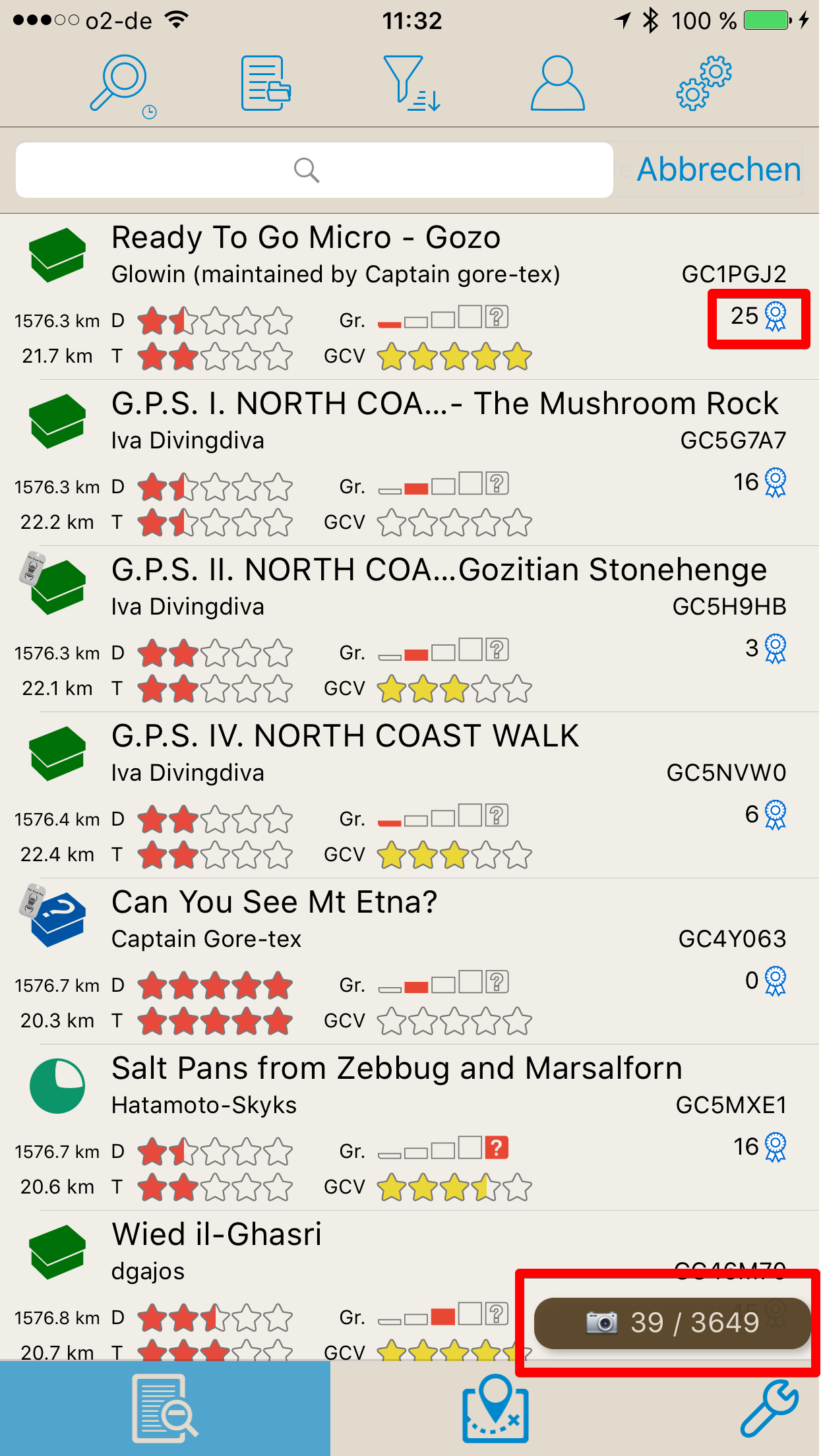This screenshot has height=1456, width=823.
Task: Open the saved lists folder icon
Action: (x=266, y=84)
